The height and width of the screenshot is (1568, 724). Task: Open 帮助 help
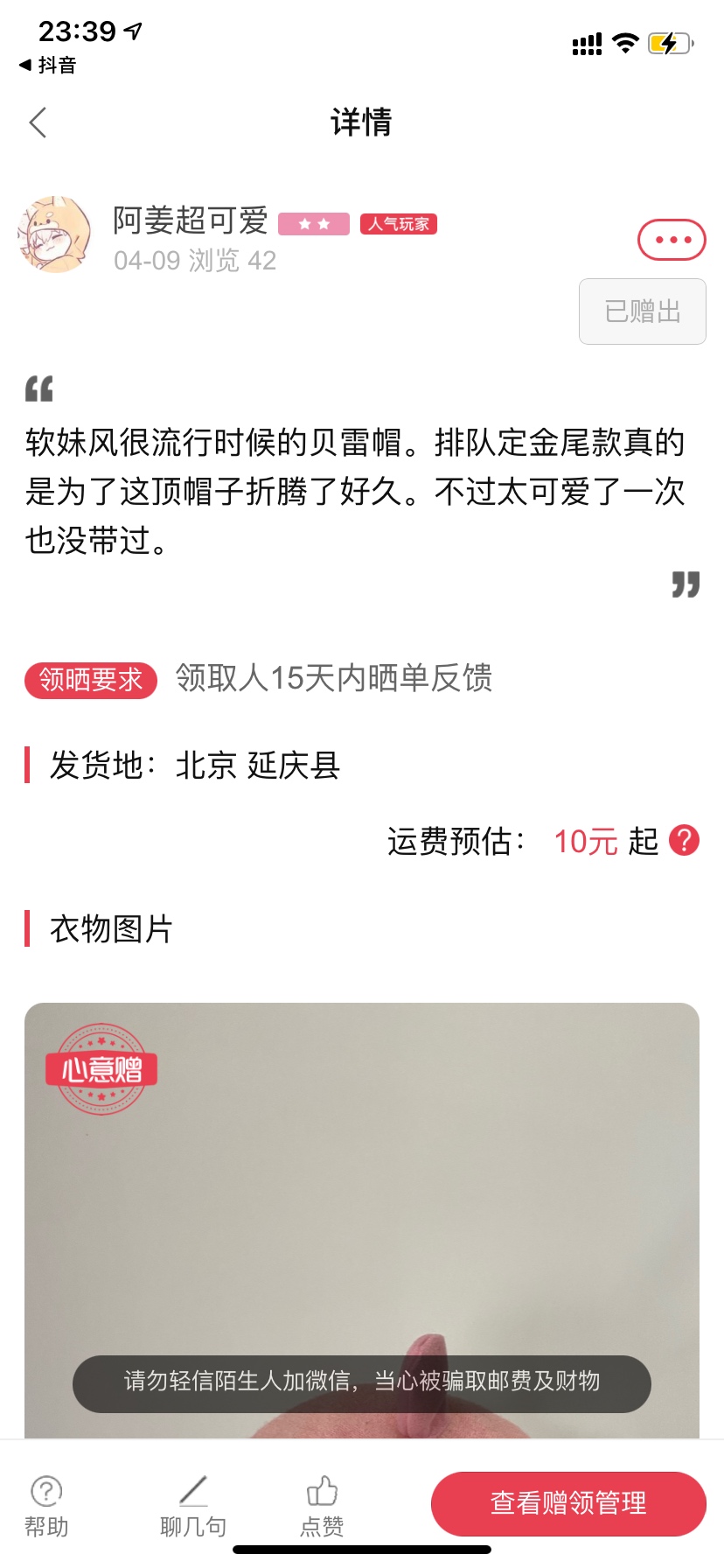[x=46, y=1505]
